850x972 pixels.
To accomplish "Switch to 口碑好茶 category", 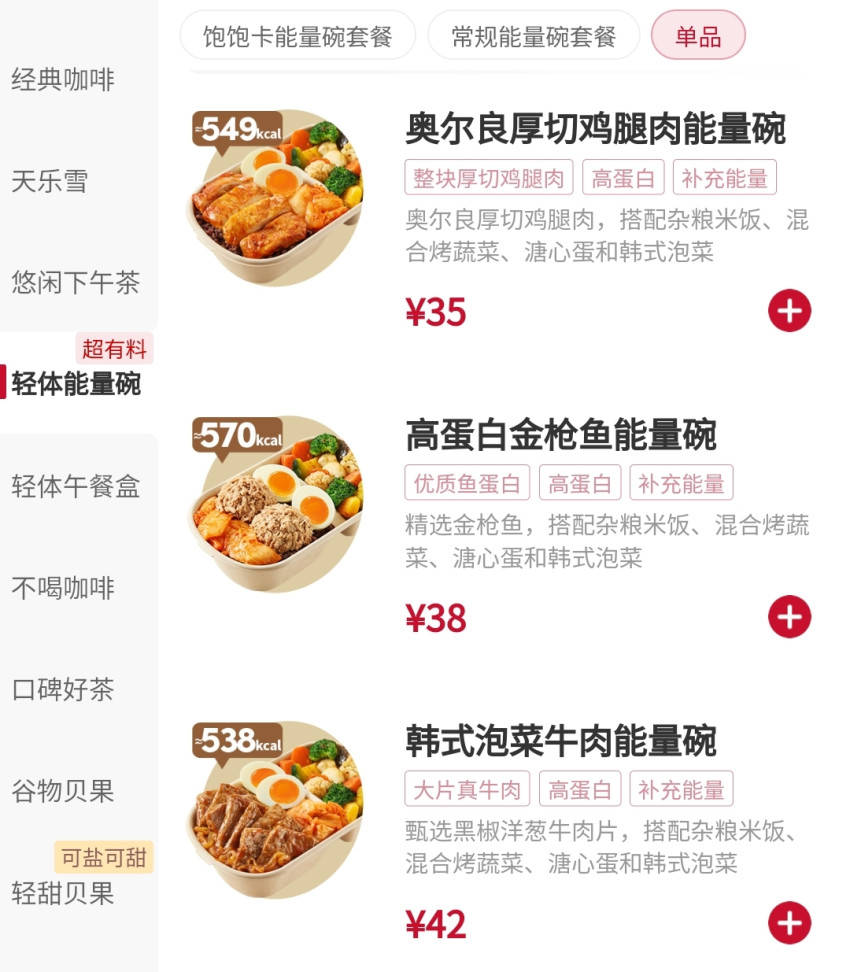I will tap(63, 690).
